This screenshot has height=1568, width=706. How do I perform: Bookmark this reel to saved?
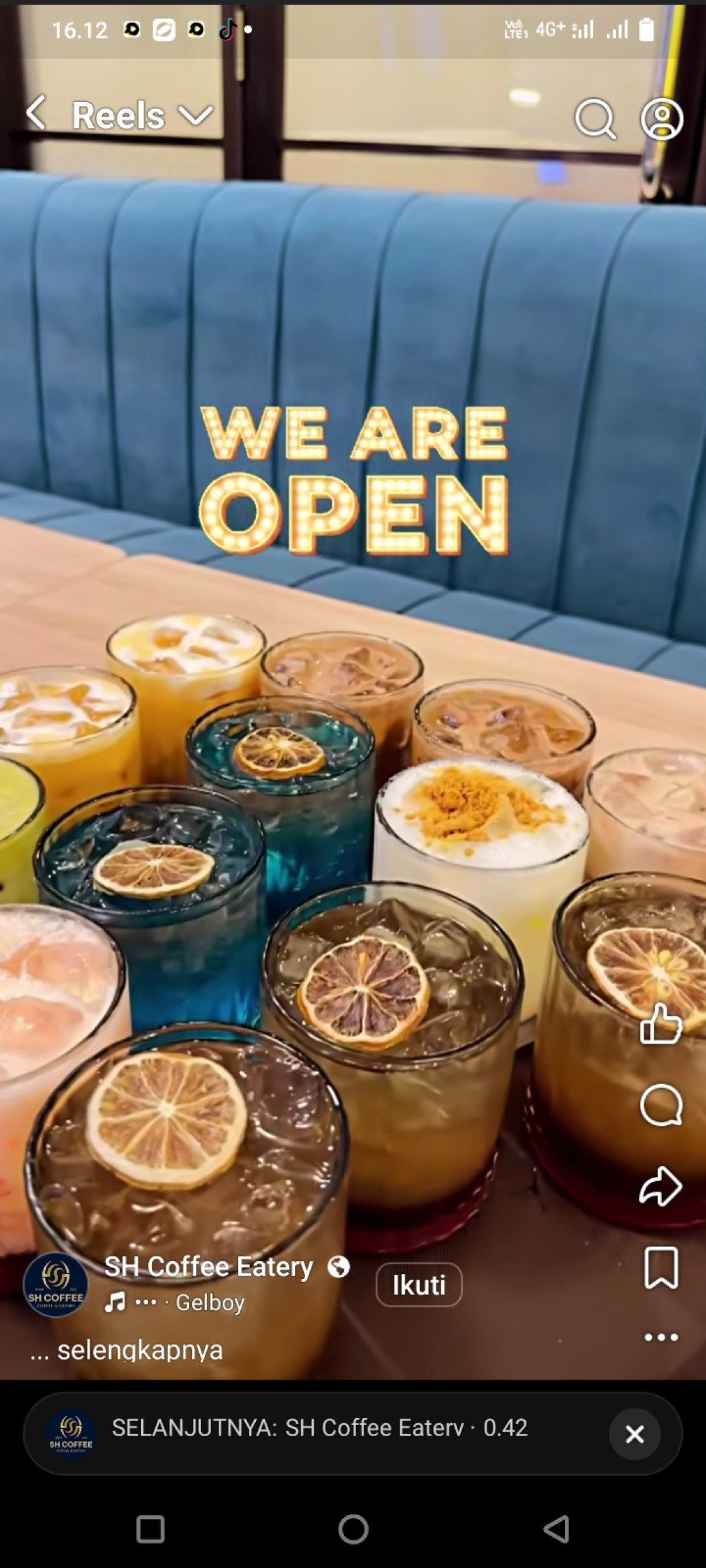click(661, 1267)
